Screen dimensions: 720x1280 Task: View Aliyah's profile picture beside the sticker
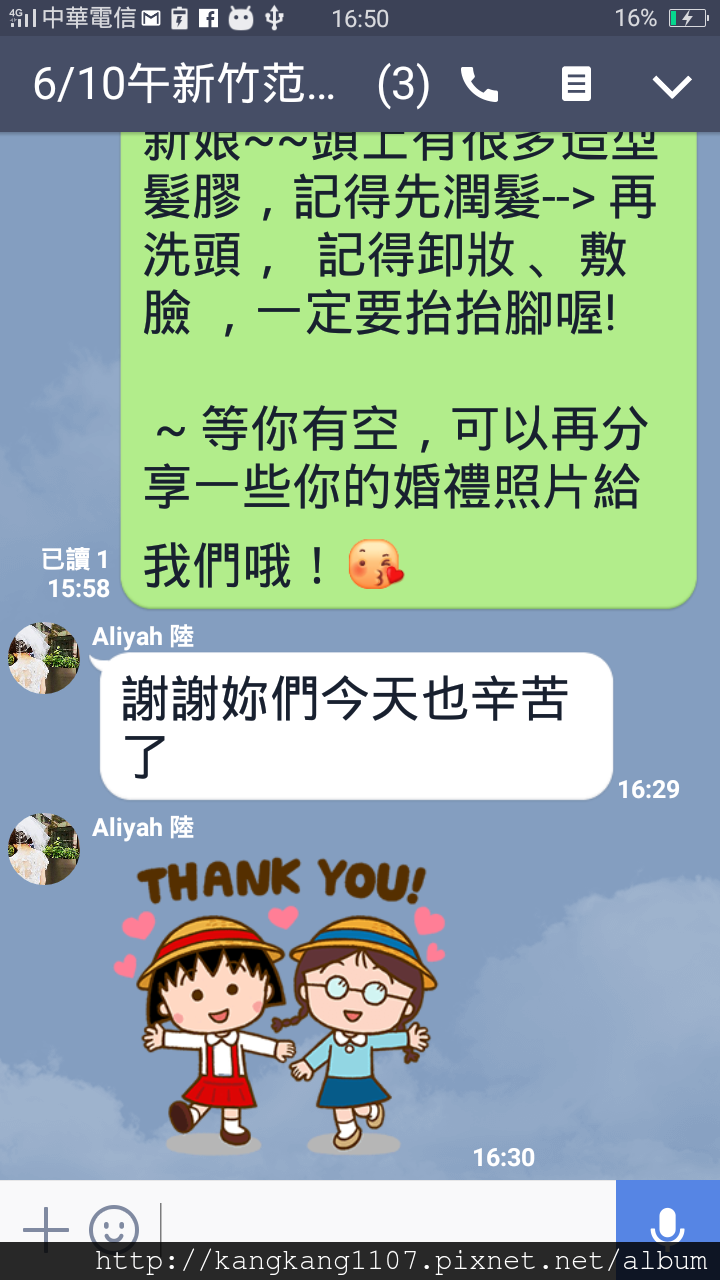[x=44, y=849]
